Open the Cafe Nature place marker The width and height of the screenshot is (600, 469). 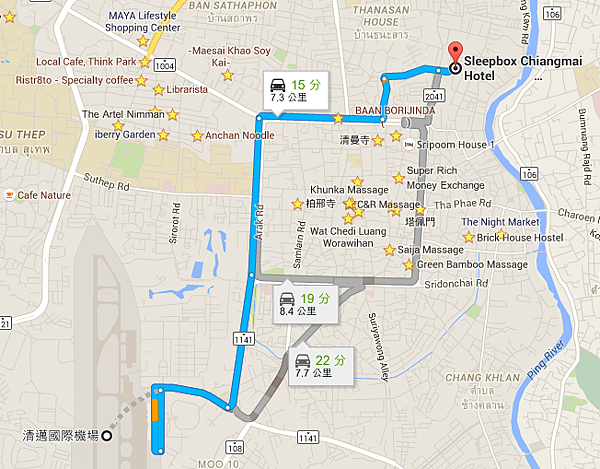tap(8, 194)
